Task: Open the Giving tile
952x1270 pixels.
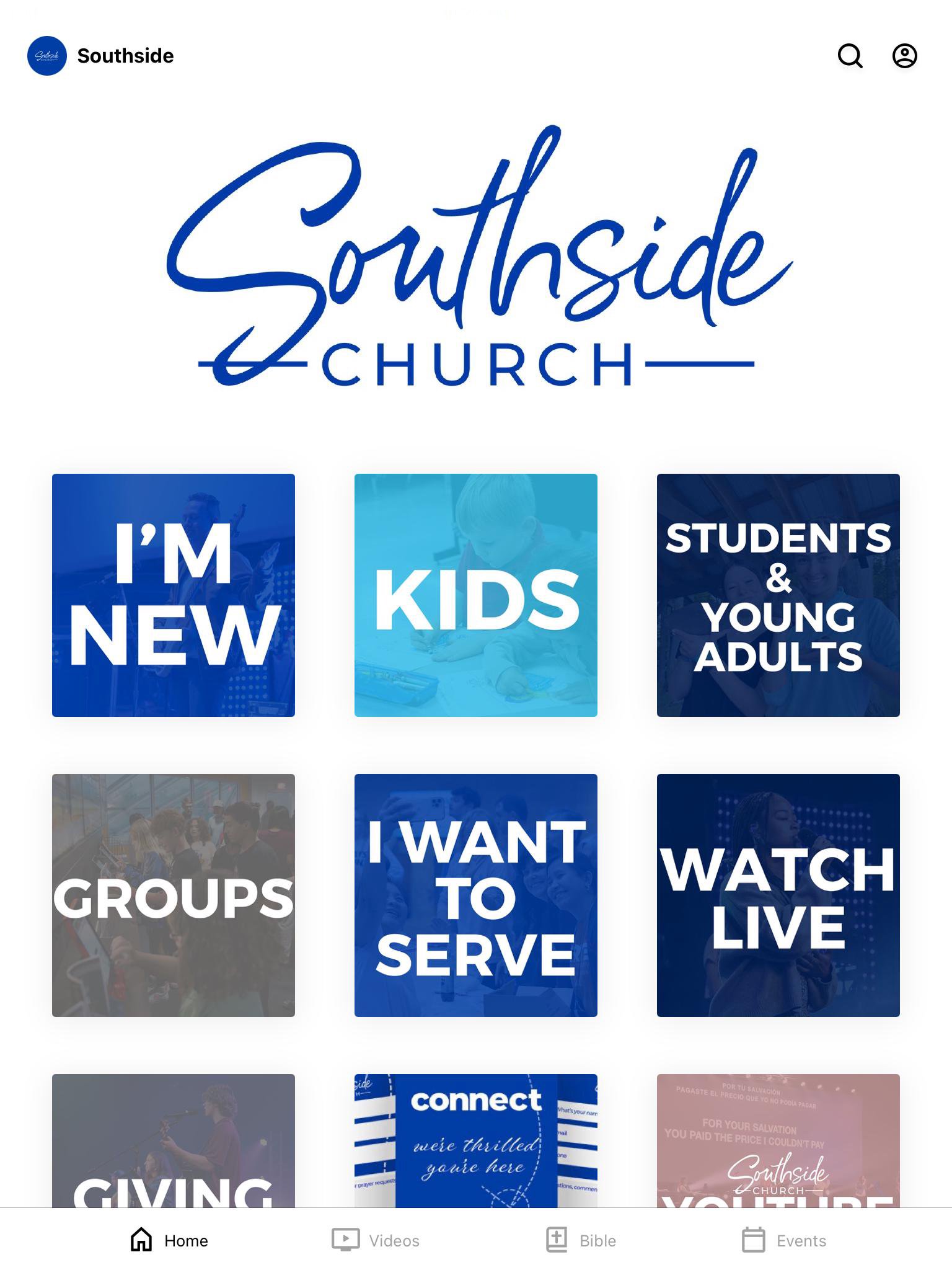Action: click(174, 1141)
